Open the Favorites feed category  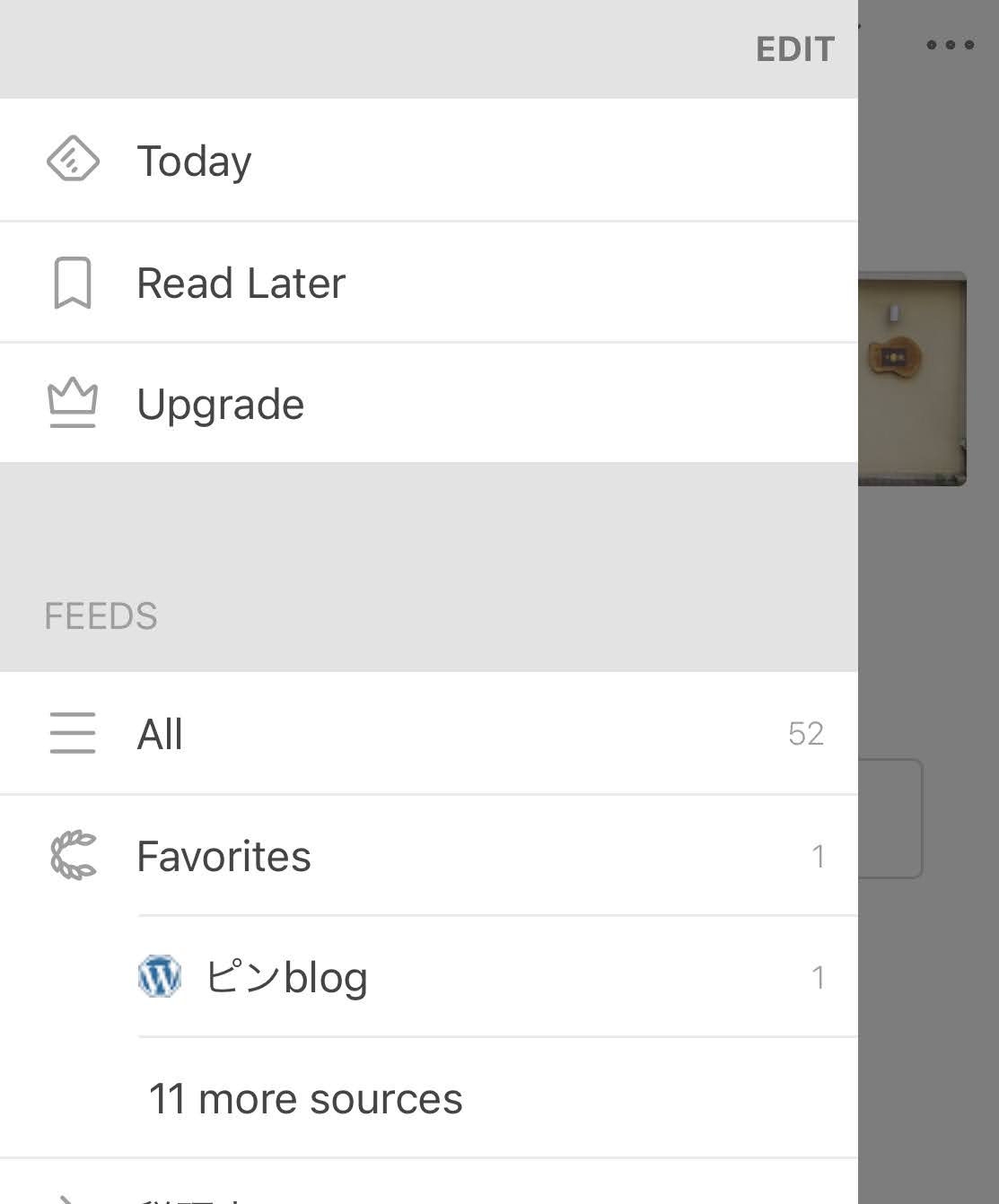(x=223, y=857)
